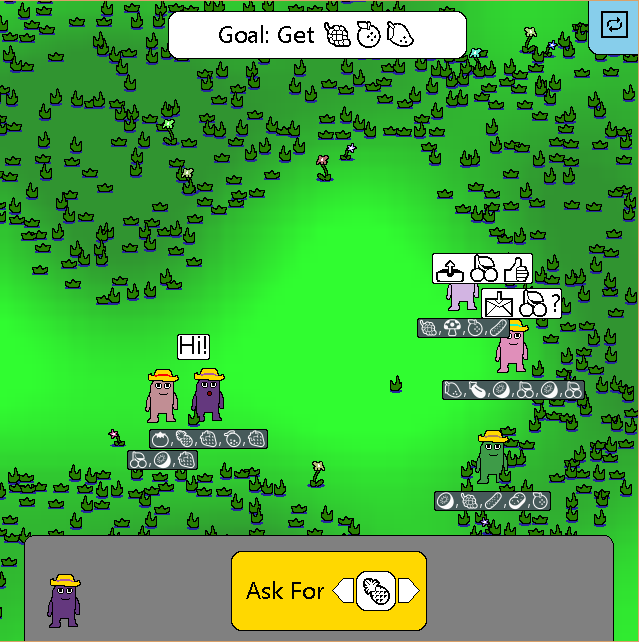Tap the yellow Ask For button
Image resolution: width=639 pixels, height=642 pixels.
tap(285, 591)
